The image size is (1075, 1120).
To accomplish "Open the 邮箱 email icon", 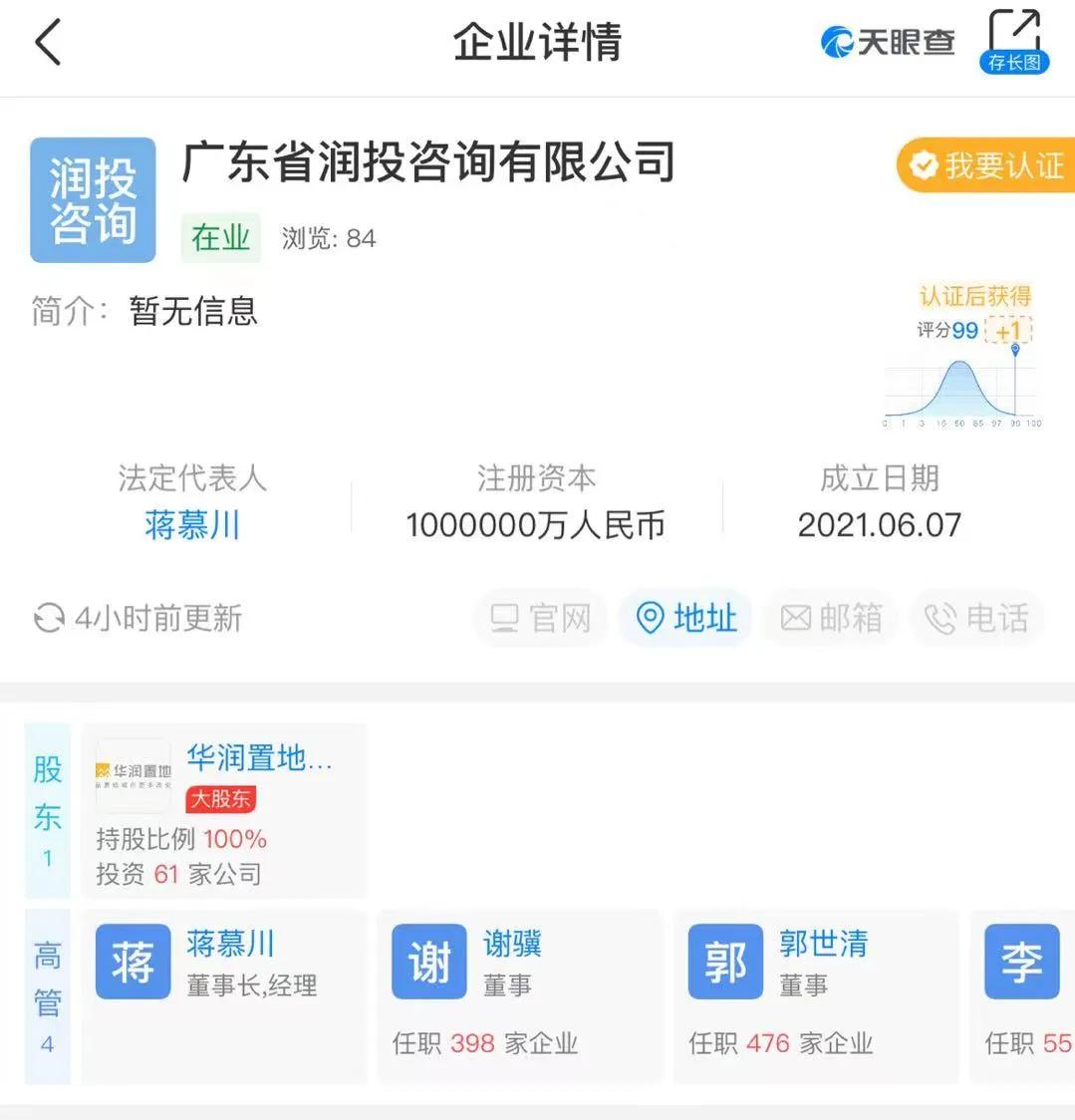I will (x=796, y=618).
